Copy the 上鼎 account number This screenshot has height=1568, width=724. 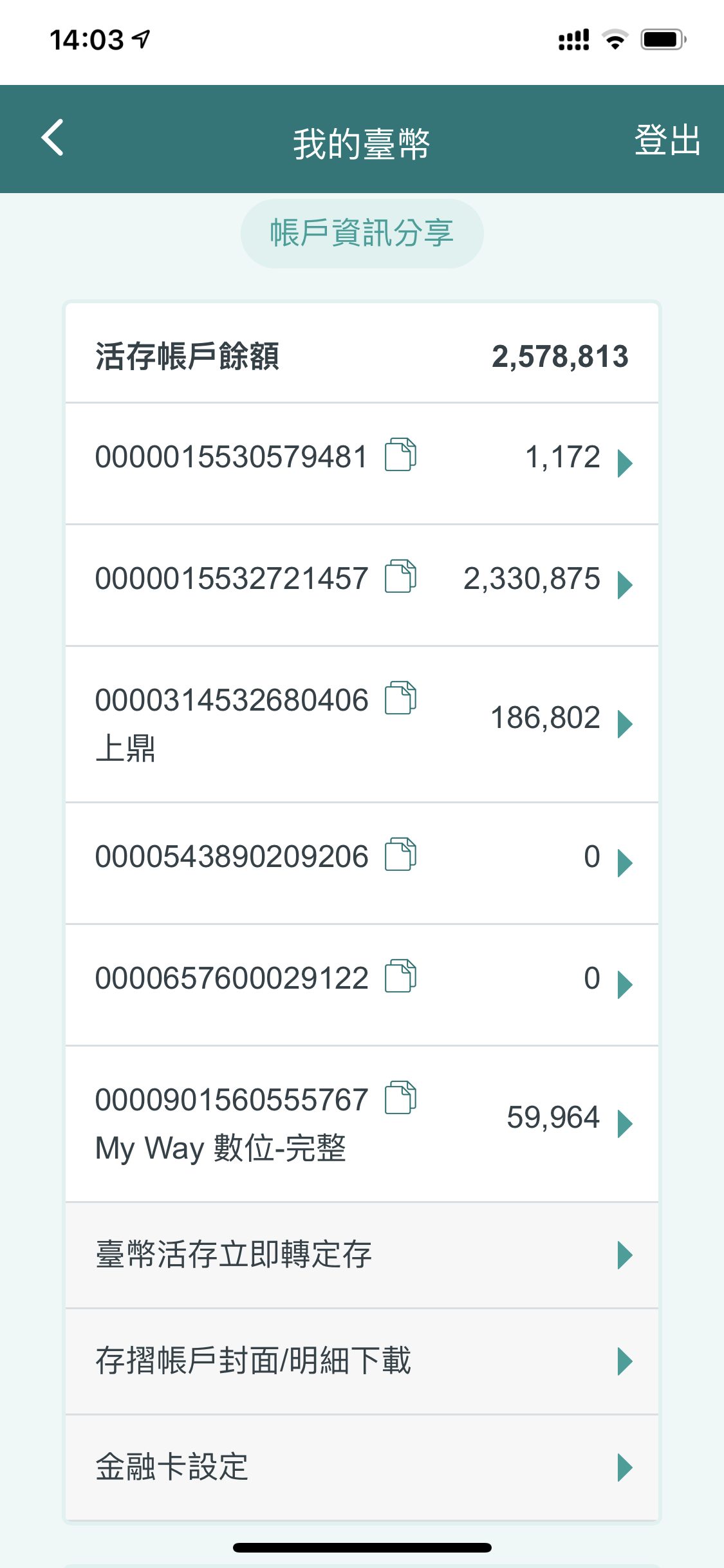point(400,698)
